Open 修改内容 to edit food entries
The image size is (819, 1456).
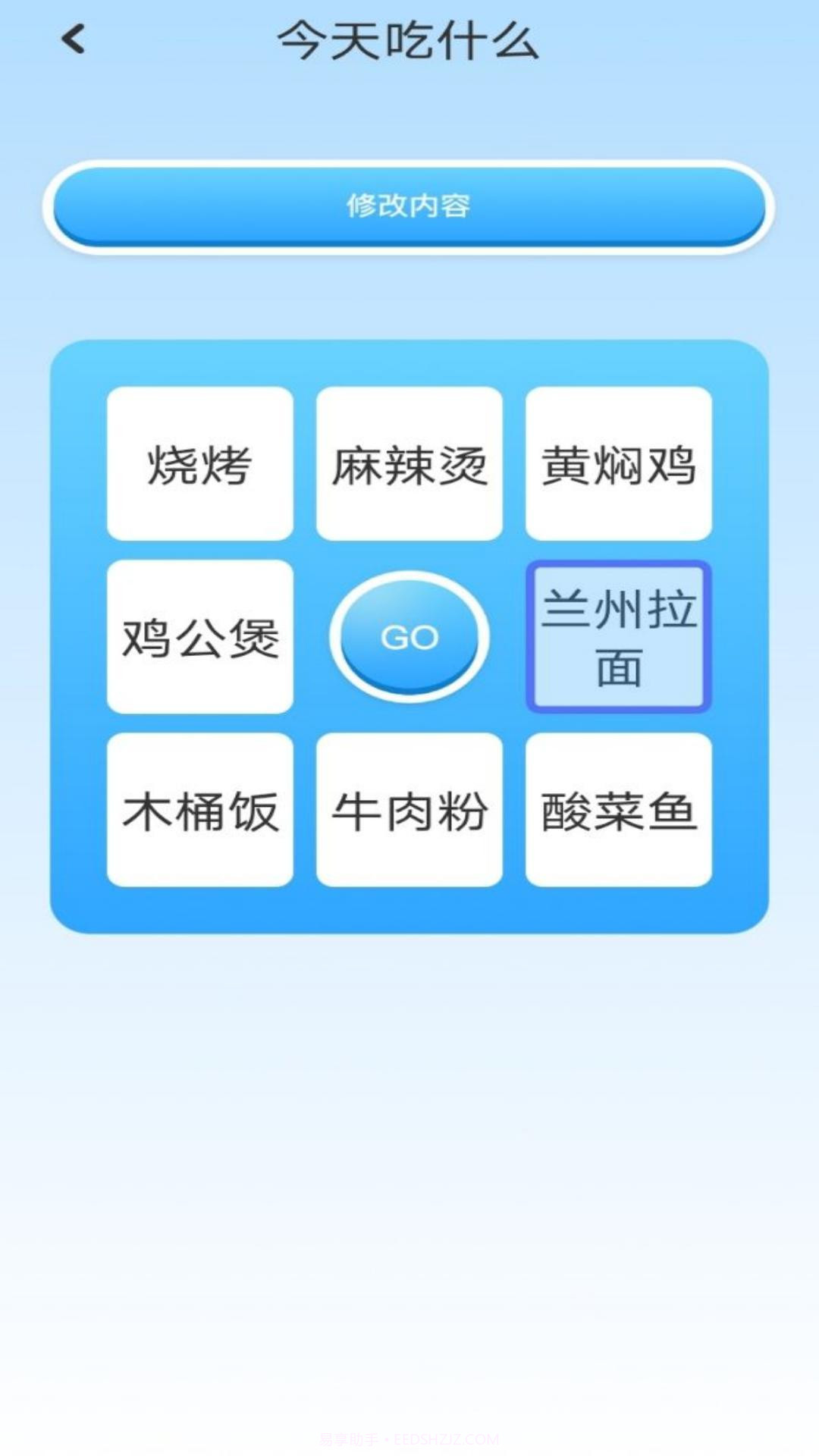pyautogui.click(x=409, y=205)
